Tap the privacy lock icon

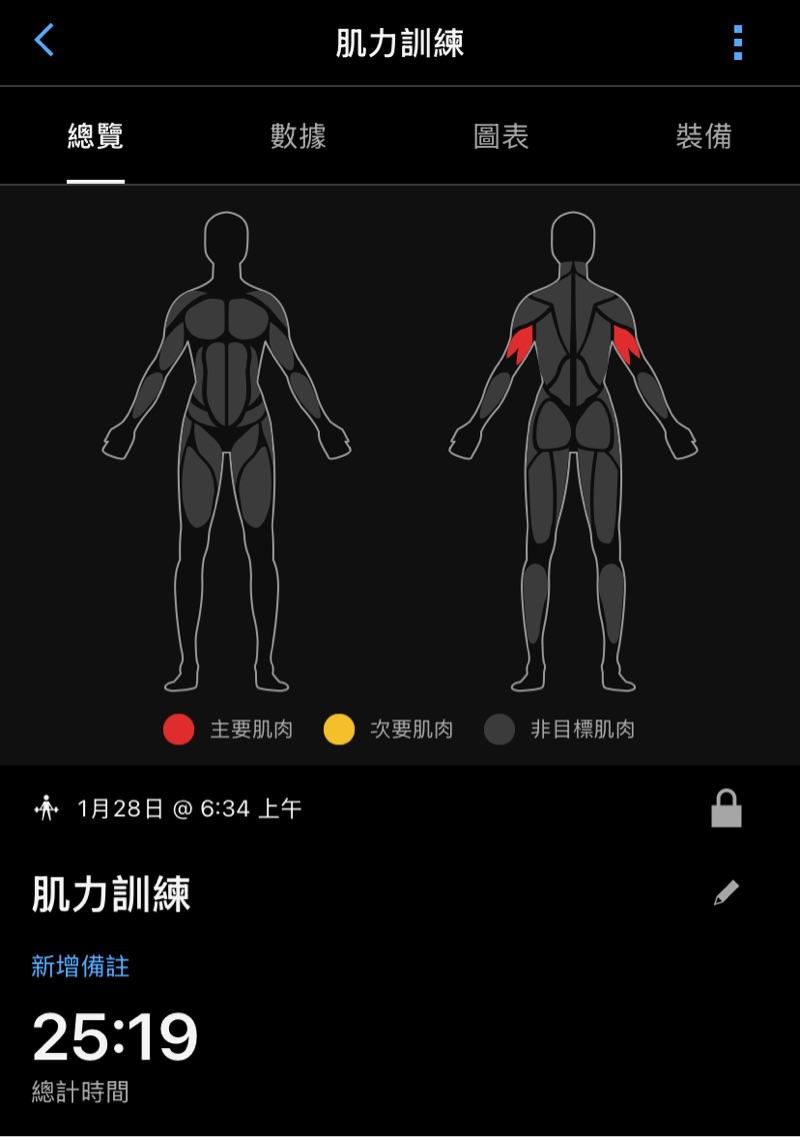pyautogui.click(x=726, y=808)
